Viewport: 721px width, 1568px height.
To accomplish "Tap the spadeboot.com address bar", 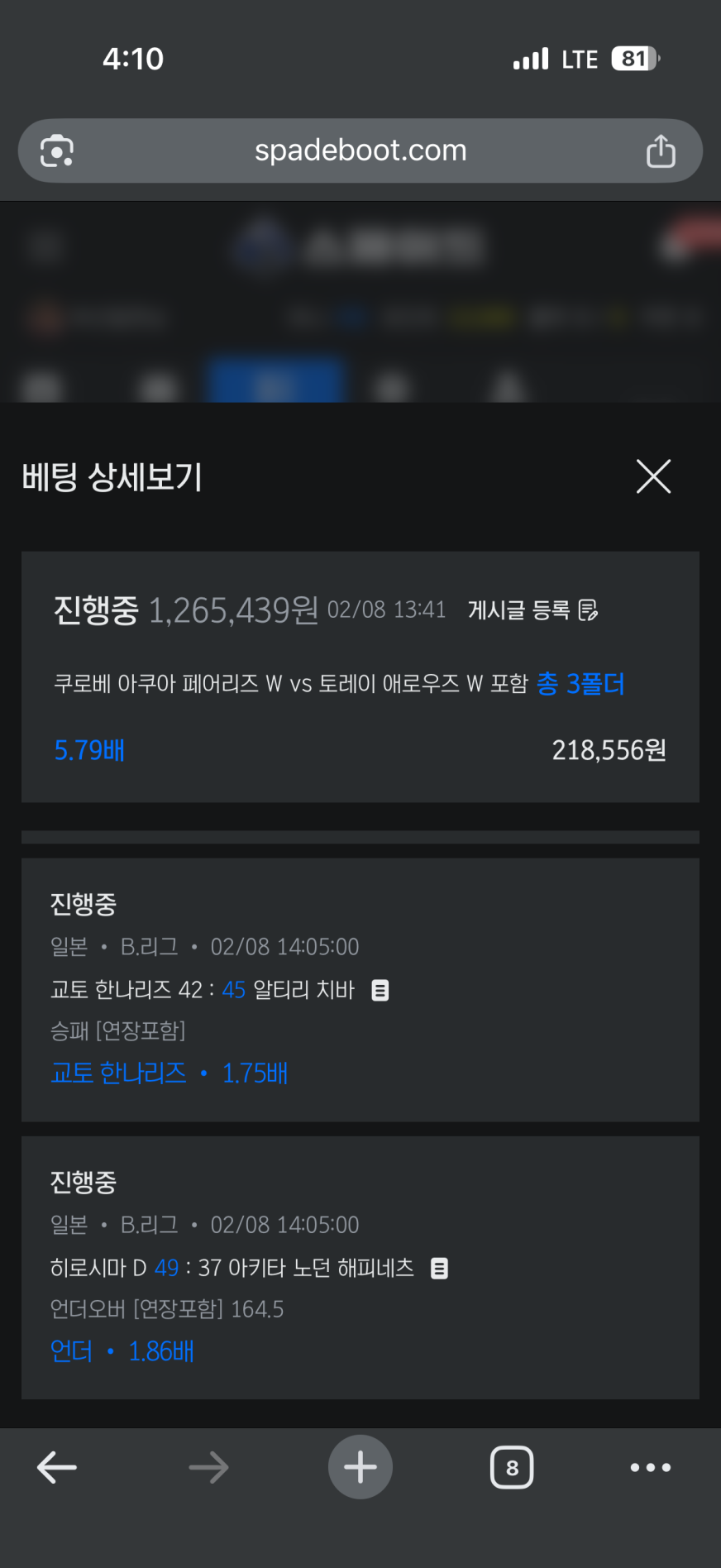I will coord(360,151).
